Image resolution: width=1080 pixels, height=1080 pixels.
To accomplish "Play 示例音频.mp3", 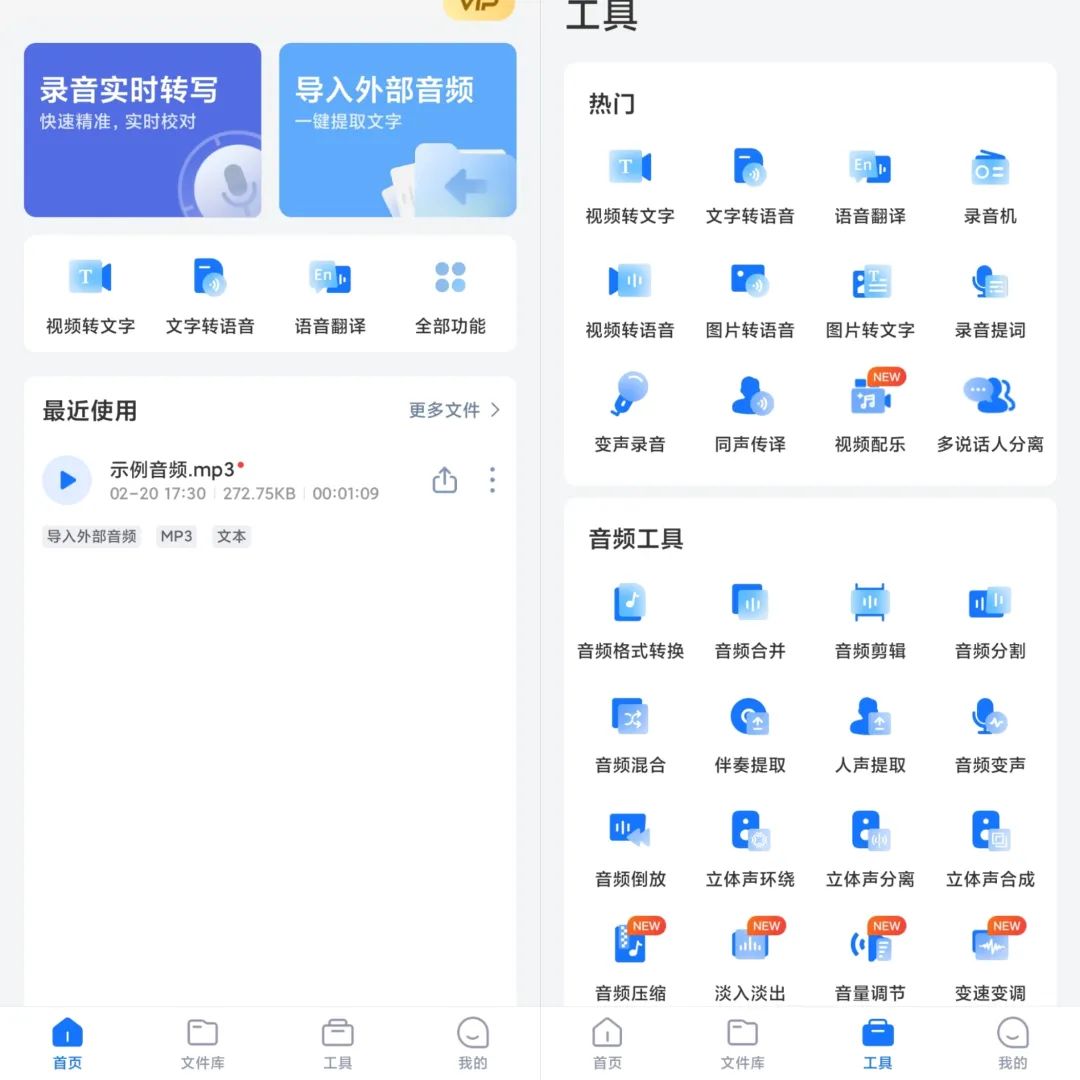I will 67,481.
